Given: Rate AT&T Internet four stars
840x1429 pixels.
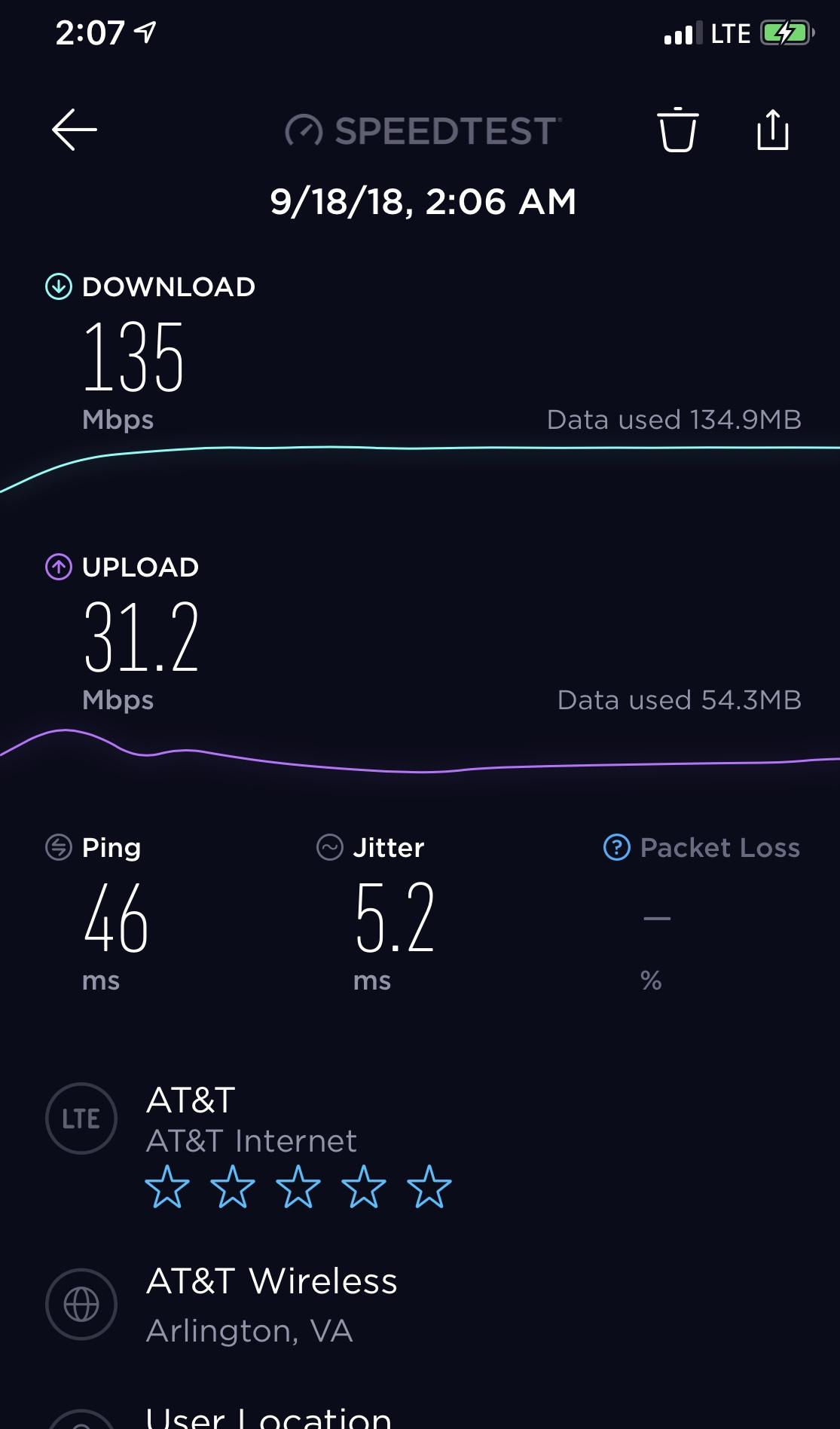Looking at the screenshot, I should tap(364, 1187).
